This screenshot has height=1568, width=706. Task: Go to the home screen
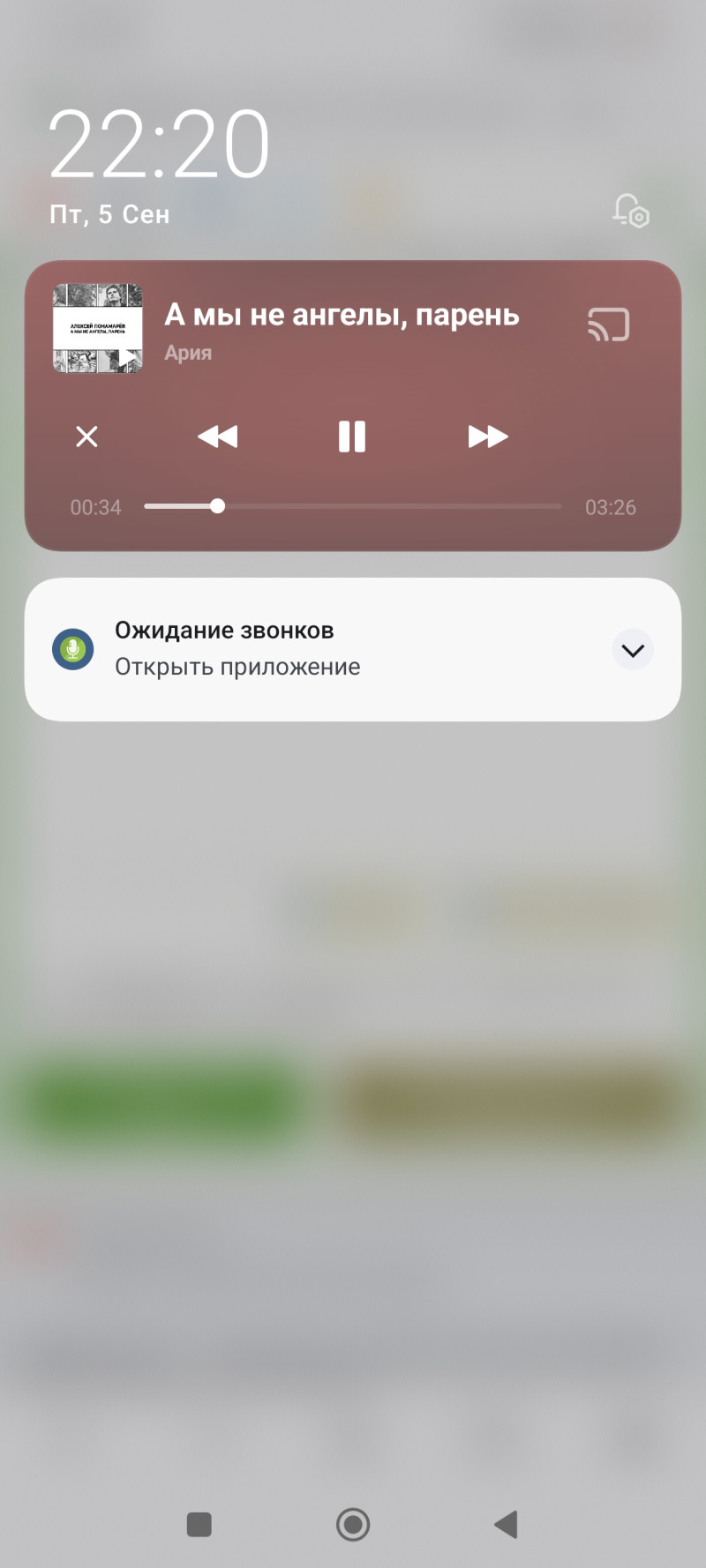click(353, 1524)
